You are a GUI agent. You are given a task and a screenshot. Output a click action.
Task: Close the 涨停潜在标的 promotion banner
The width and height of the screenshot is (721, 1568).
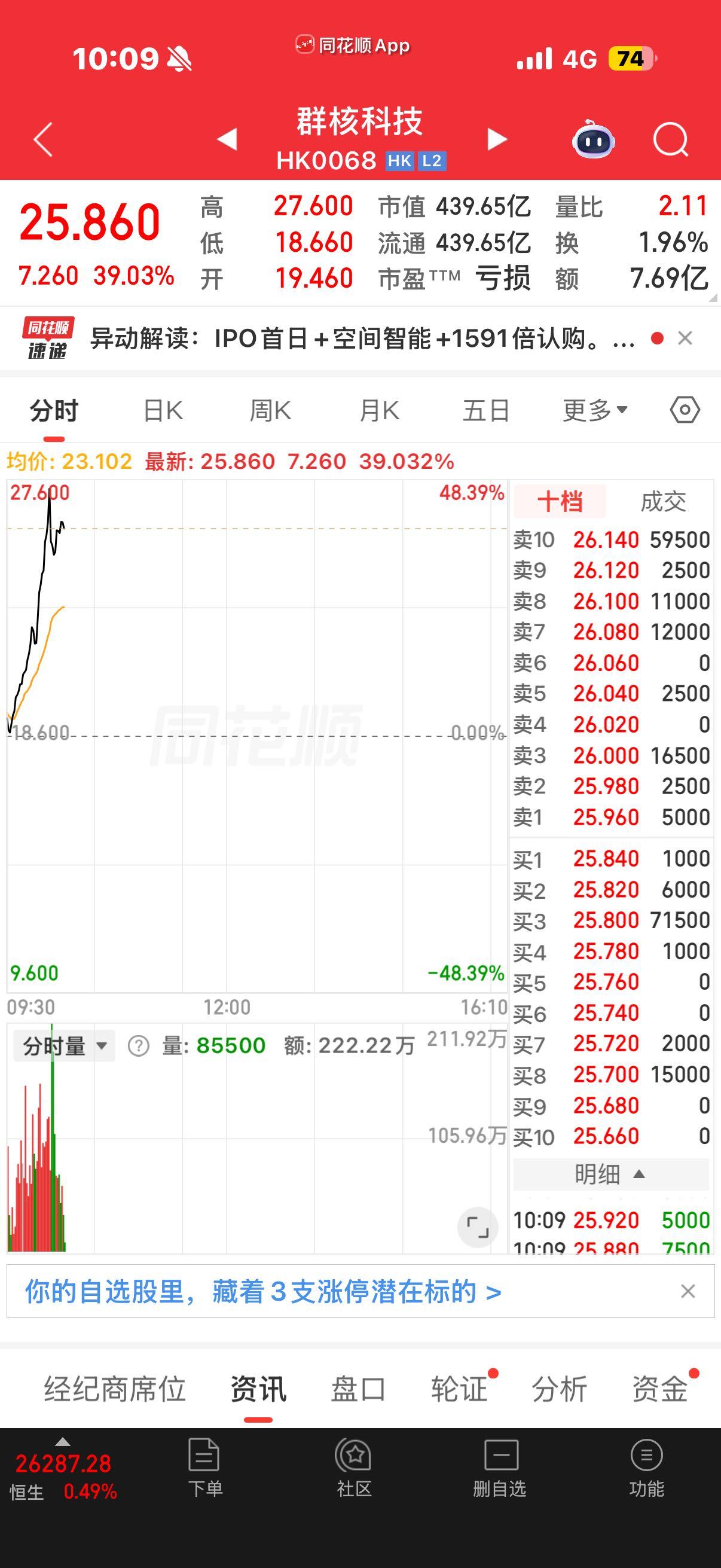[688, 1291]
